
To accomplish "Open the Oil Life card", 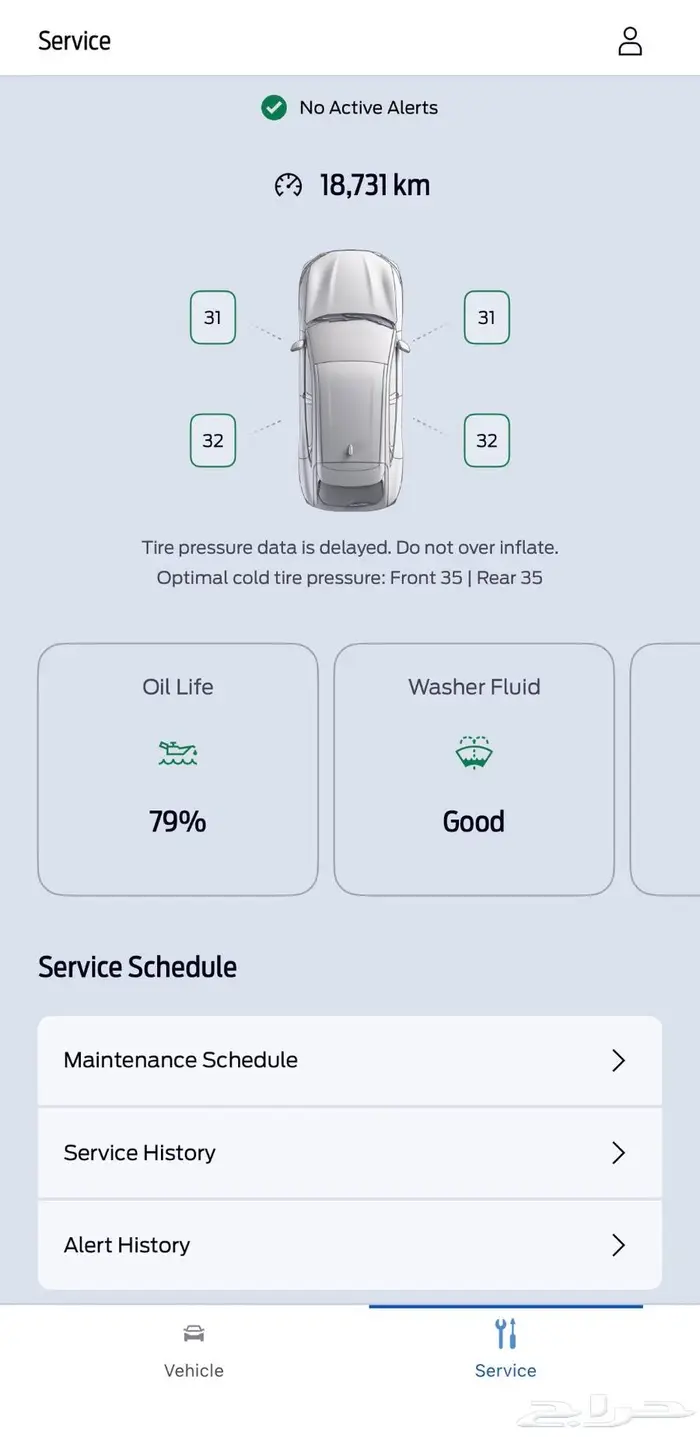I will (178, 768).
